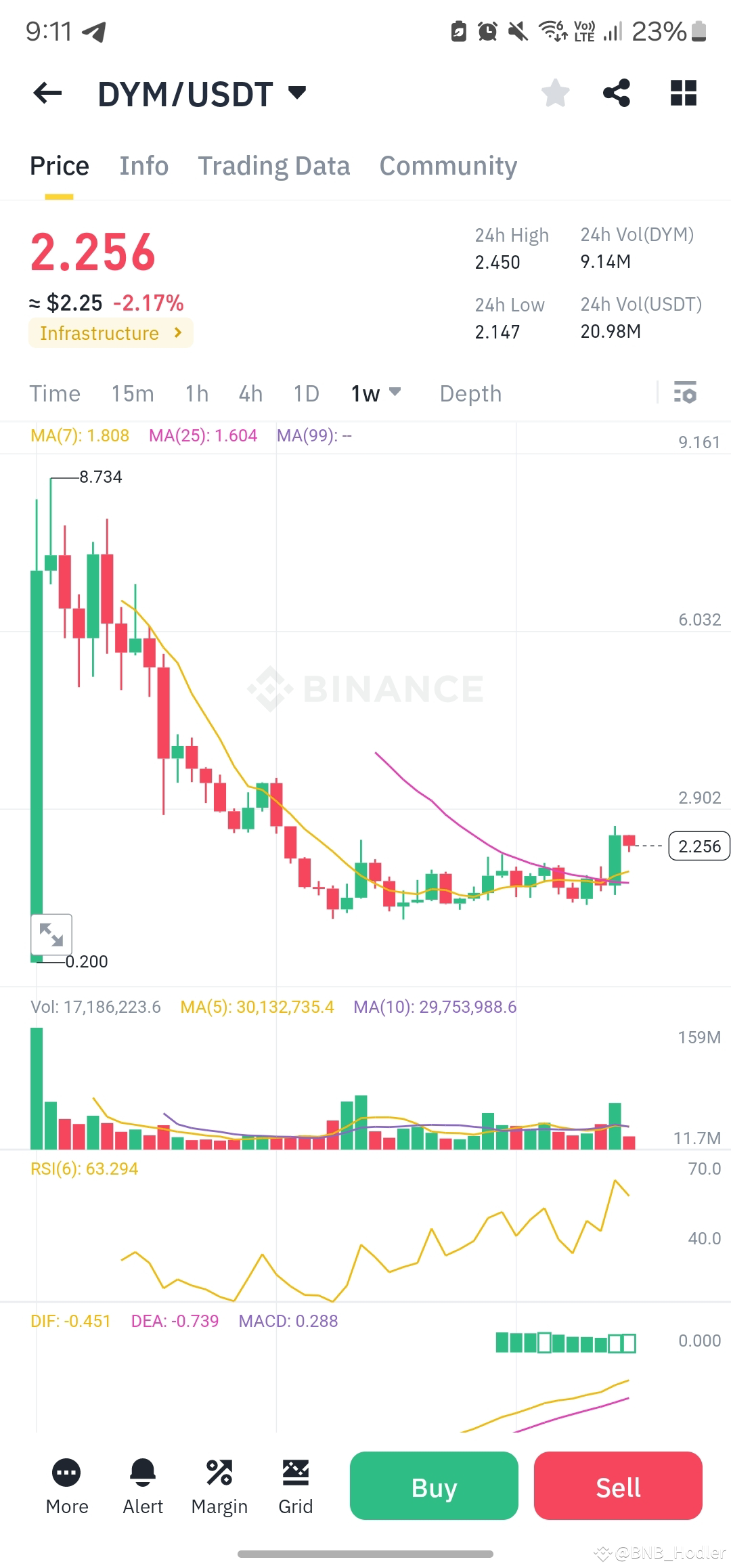This screenshot has width=731, height=1568.
Task: Open the Infrastructure category link
Action: point(110,332)
